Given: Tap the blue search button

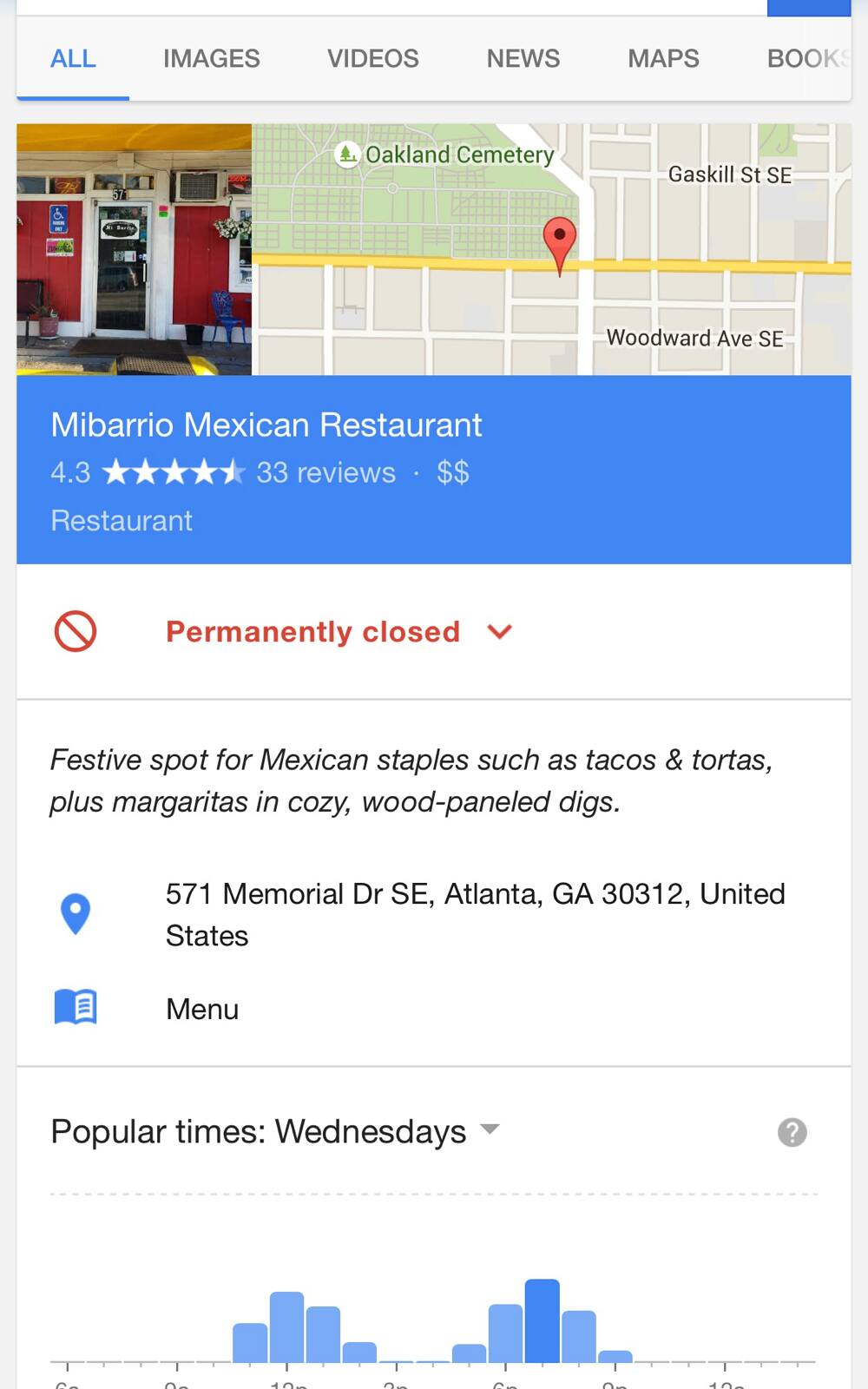Looking at the screenshot, I should pos(808,7).
